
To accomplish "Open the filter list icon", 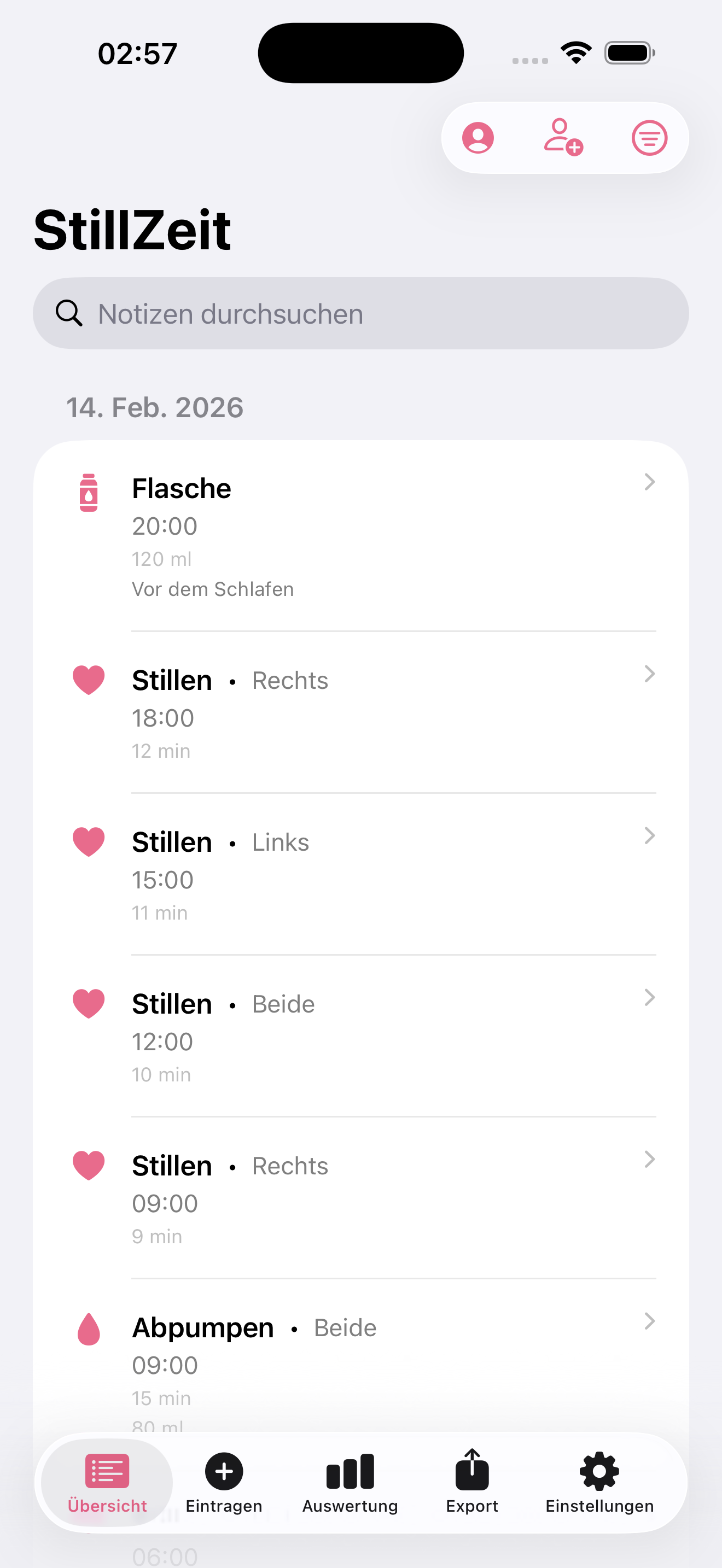I will click(649, 138).
